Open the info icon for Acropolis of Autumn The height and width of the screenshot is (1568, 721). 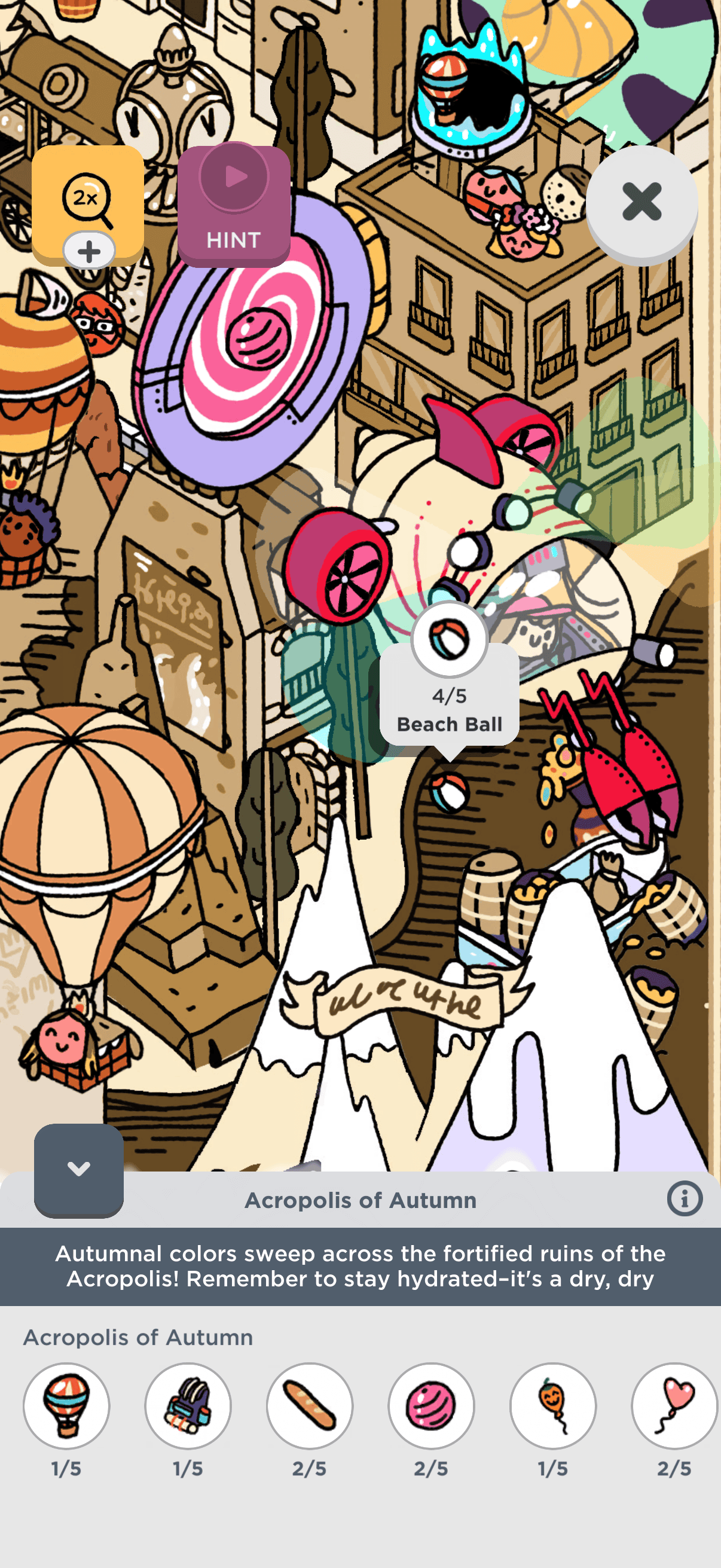pyautogui.click(x=685, y=1199)
